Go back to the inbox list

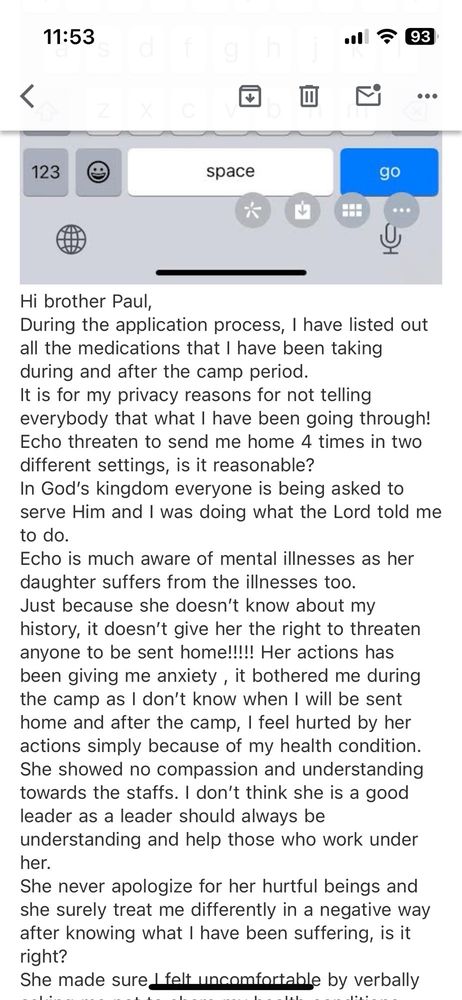(x=27, y=96)
